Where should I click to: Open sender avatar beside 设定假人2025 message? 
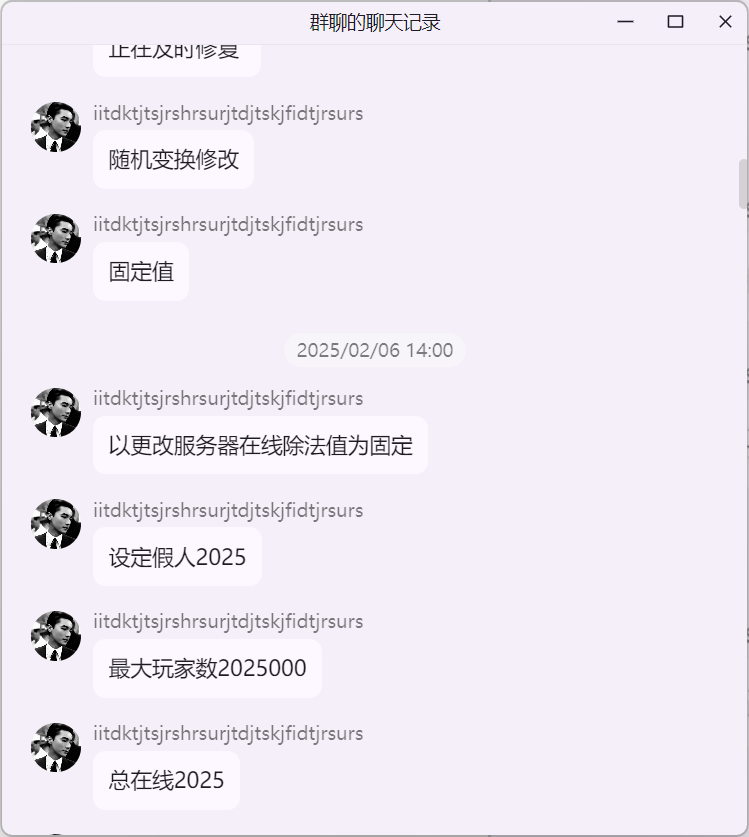click(x=56, y=524)
